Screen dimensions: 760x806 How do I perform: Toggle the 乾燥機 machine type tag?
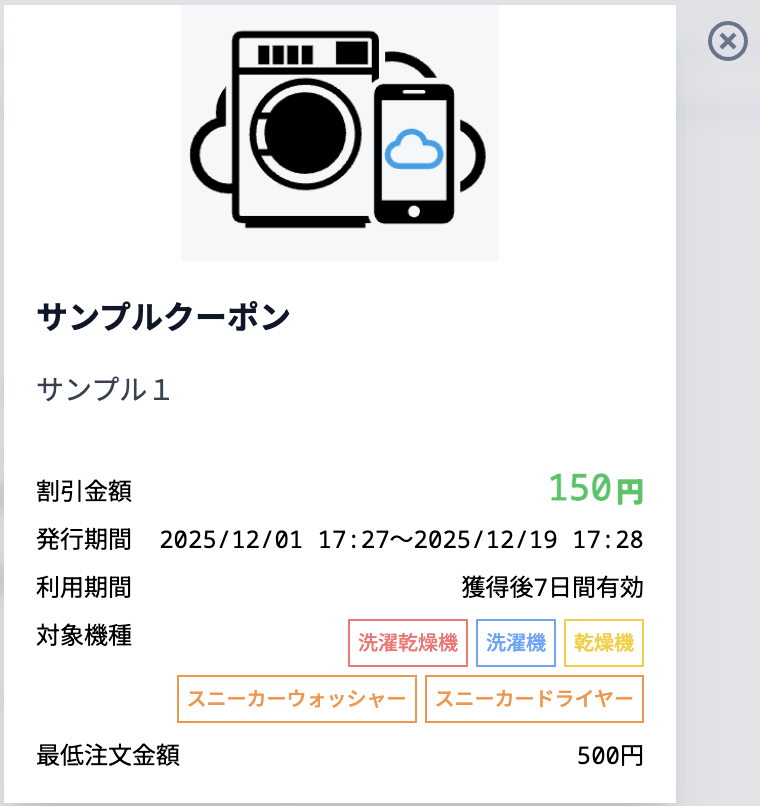click(605, 639)
